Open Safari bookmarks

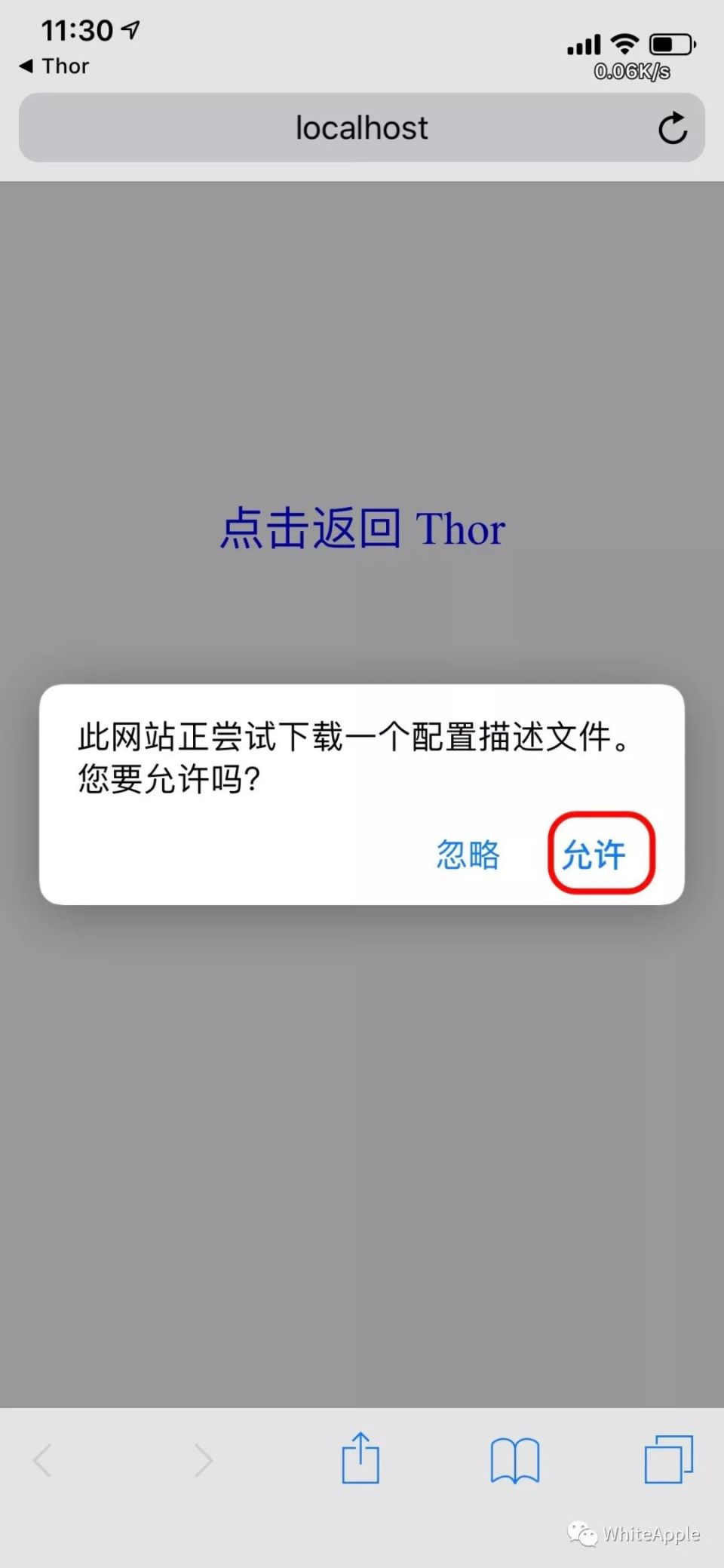514,1460
